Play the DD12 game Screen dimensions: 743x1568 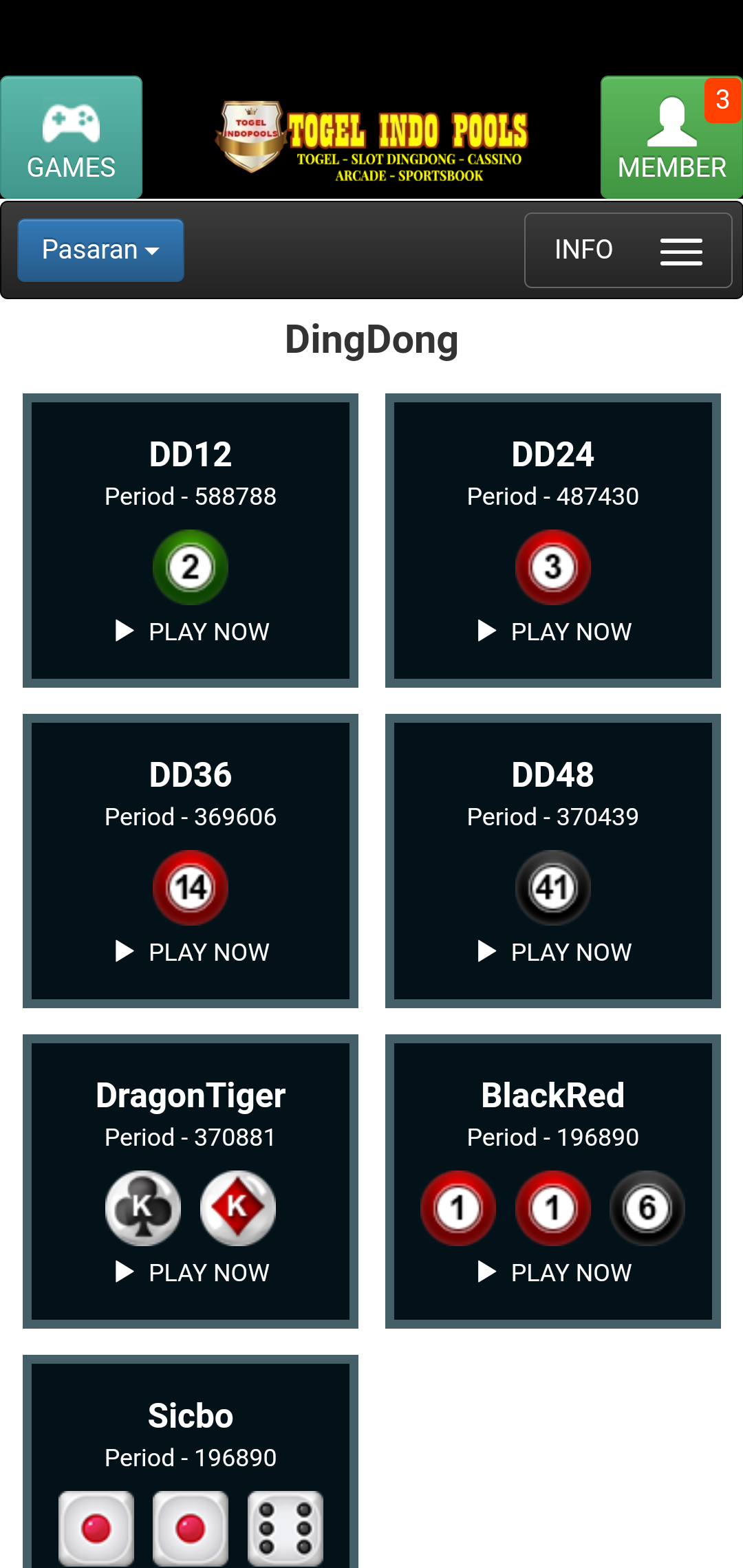tap(192, 631)
